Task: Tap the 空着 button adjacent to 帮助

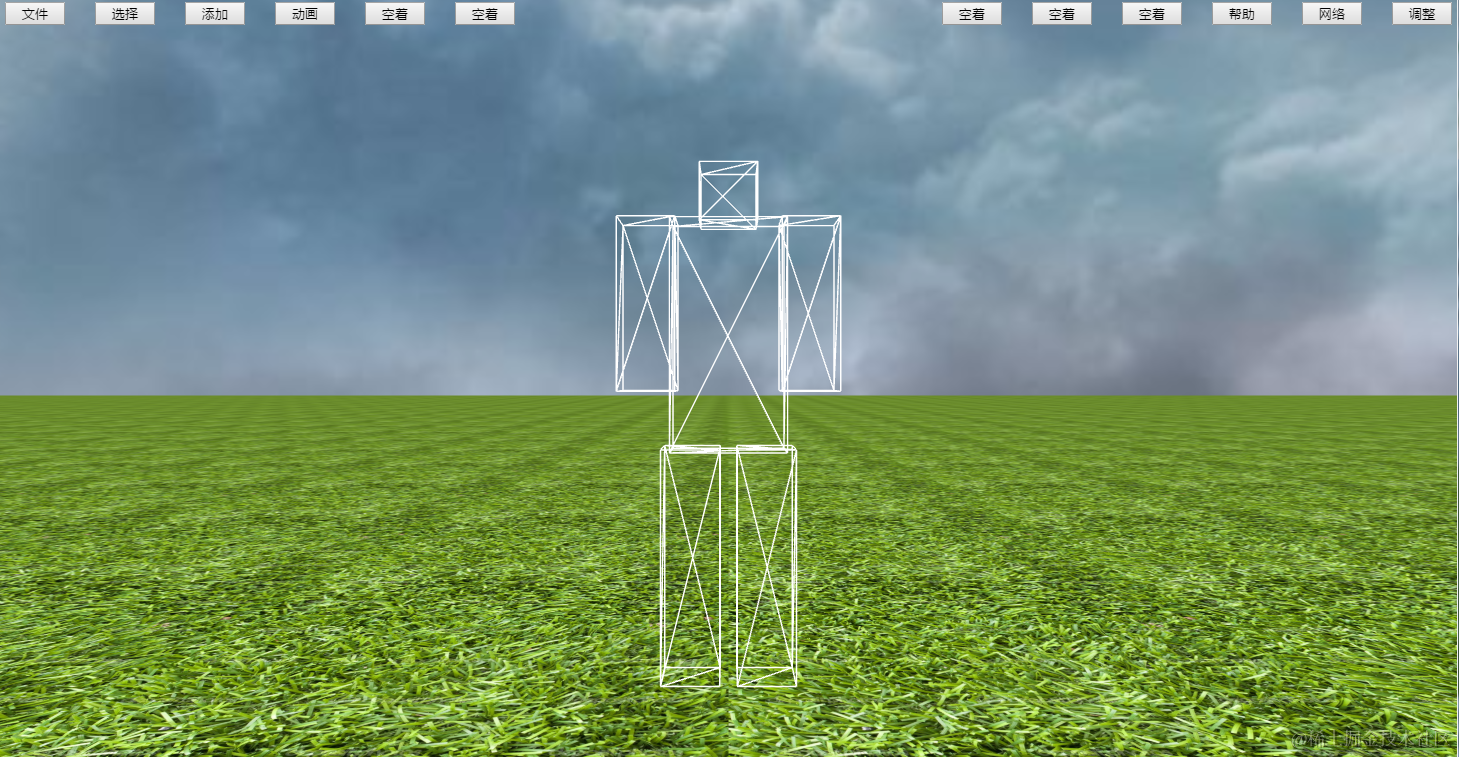Action: [1152, 14]
